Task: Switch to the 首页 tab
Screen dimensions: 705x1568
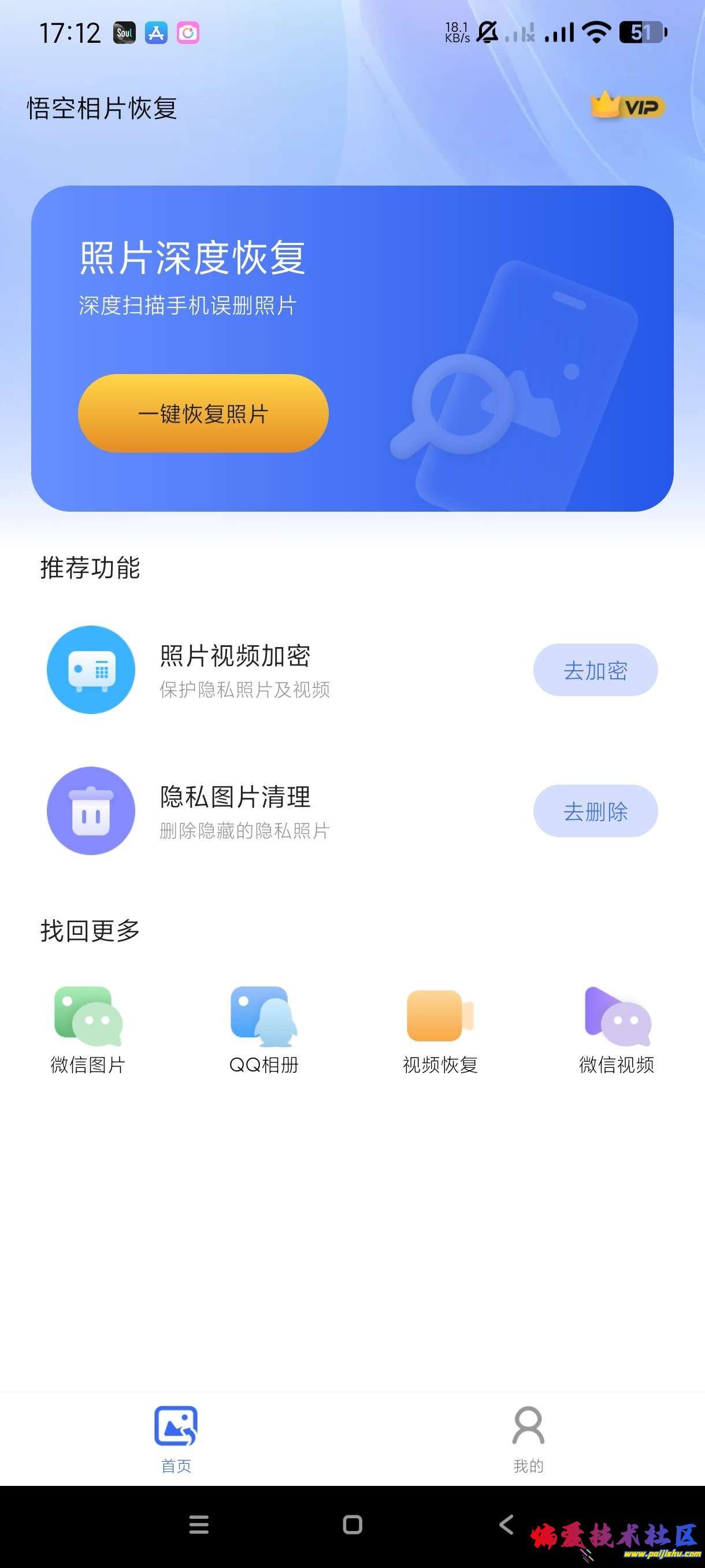Action: (176, 1439)
